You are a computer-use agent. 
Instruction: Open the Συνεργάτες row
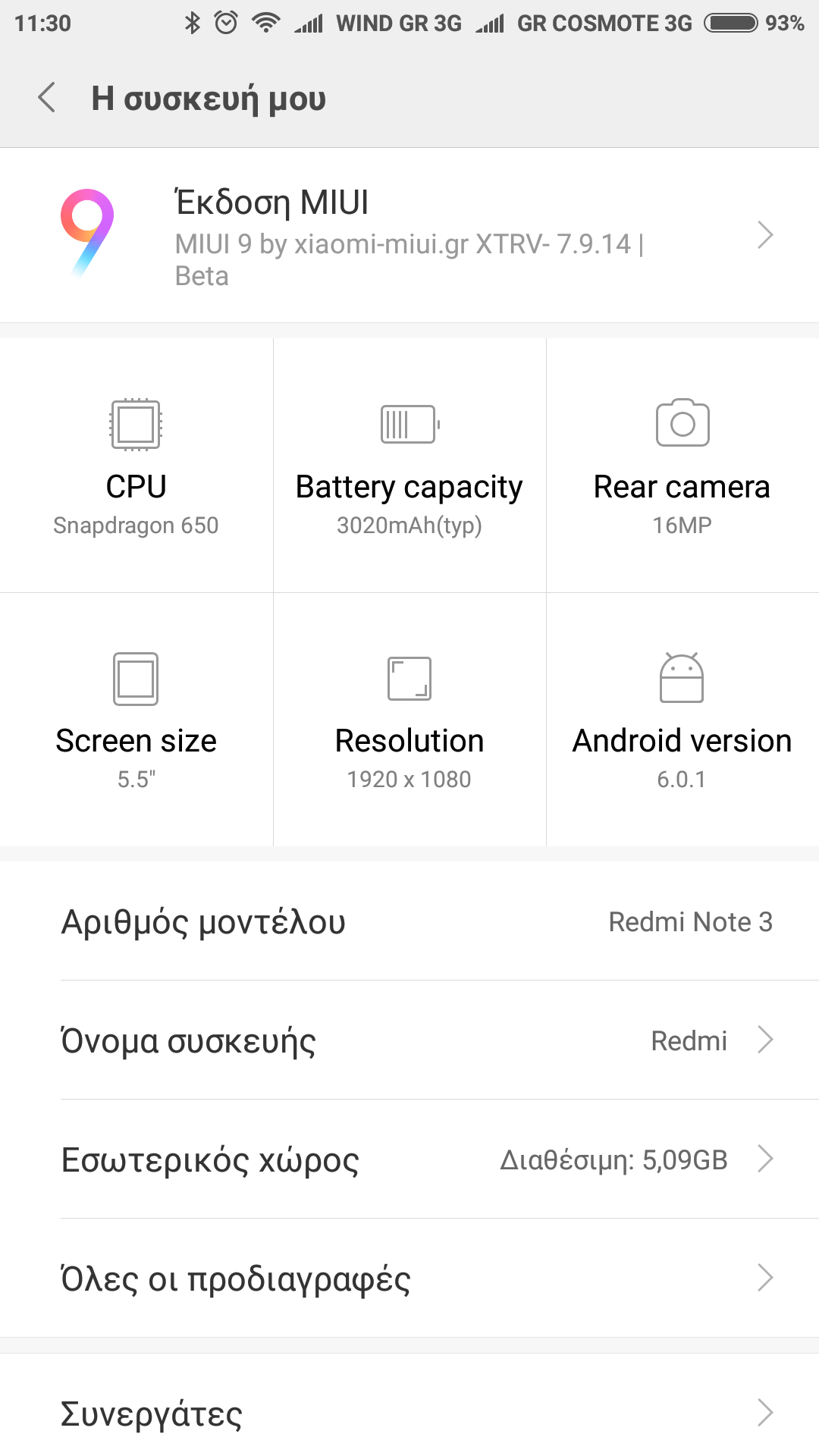coord(409,1413)
